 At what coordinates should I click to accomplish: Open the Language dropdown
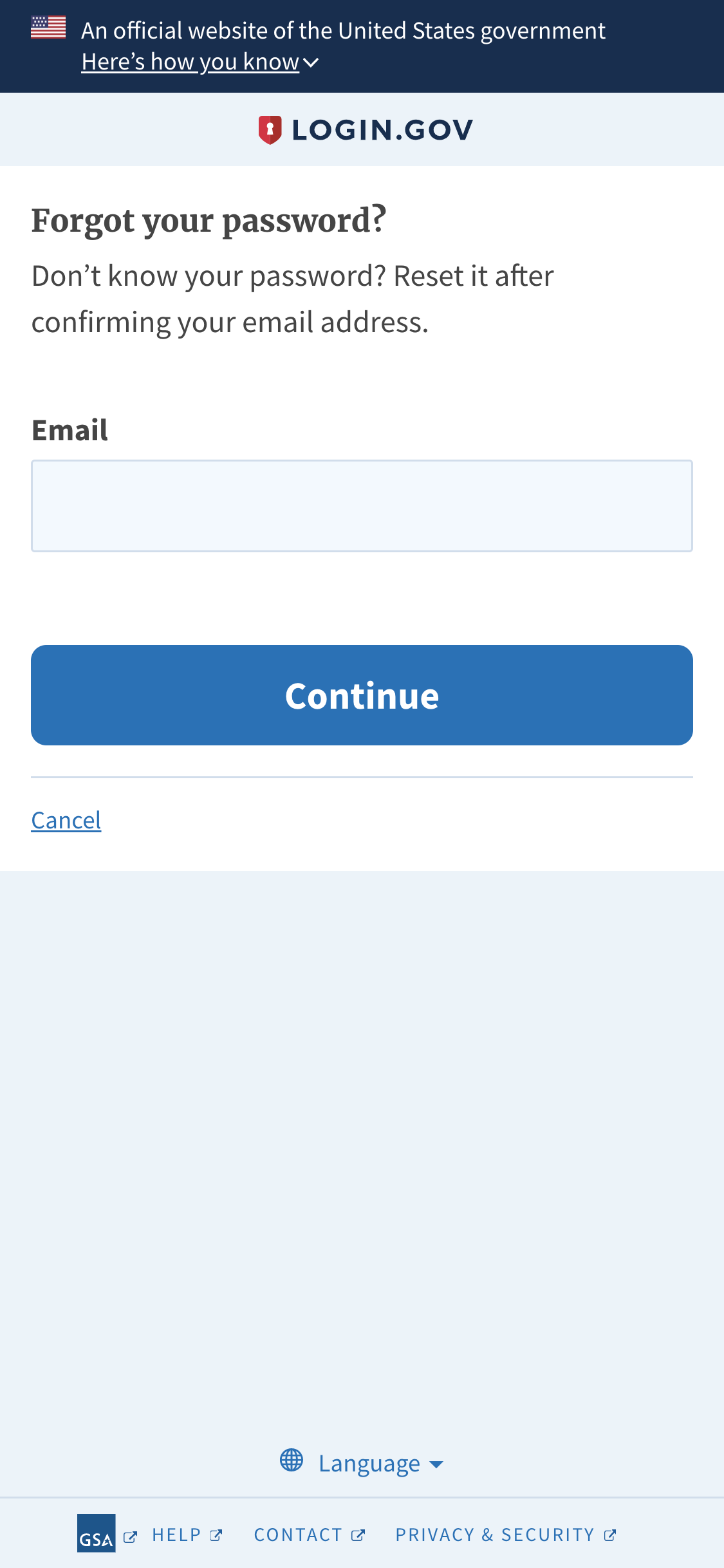[x=362, y=1463]
